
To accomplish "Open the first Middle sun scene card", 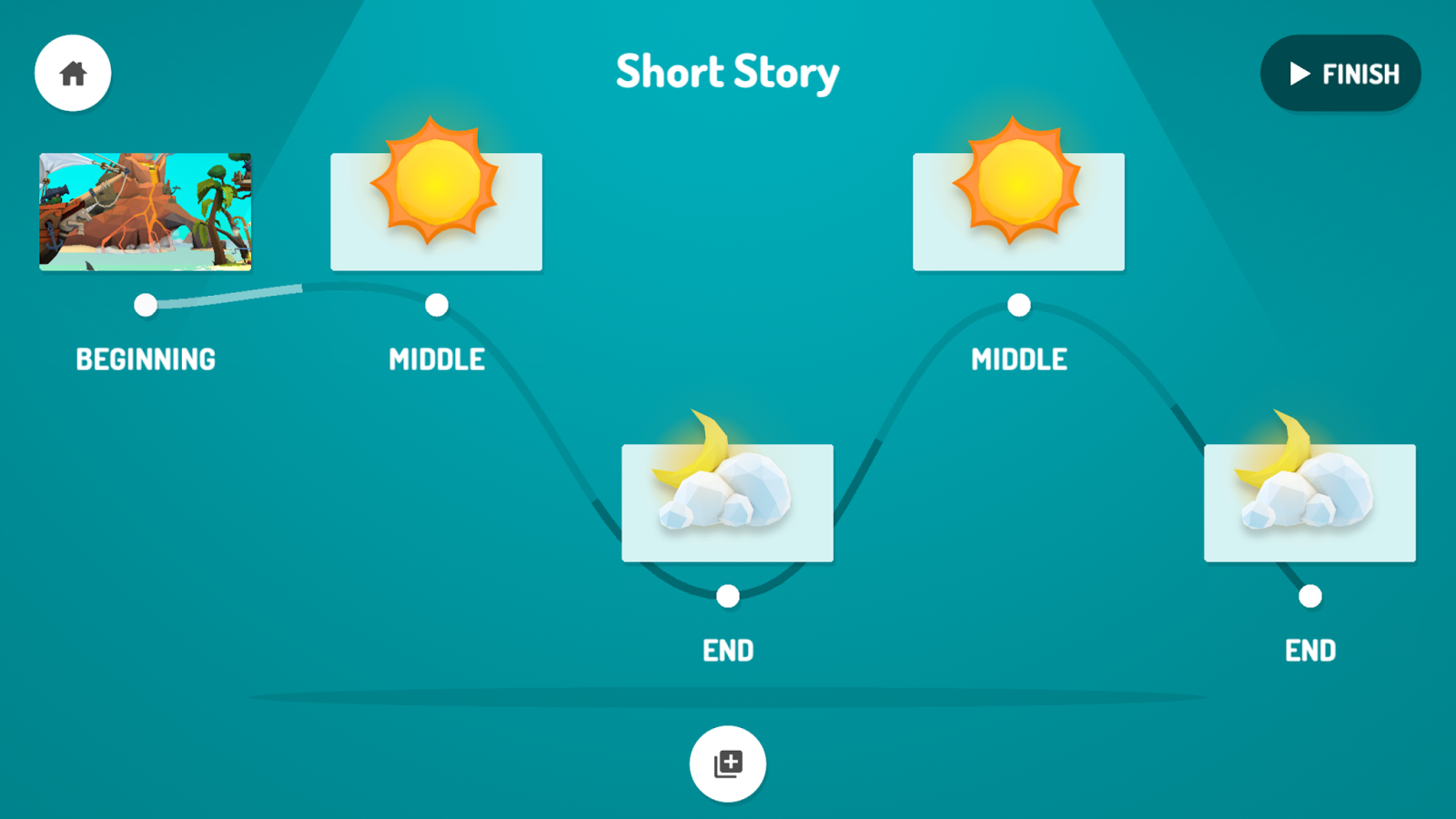I will [436, 211].
